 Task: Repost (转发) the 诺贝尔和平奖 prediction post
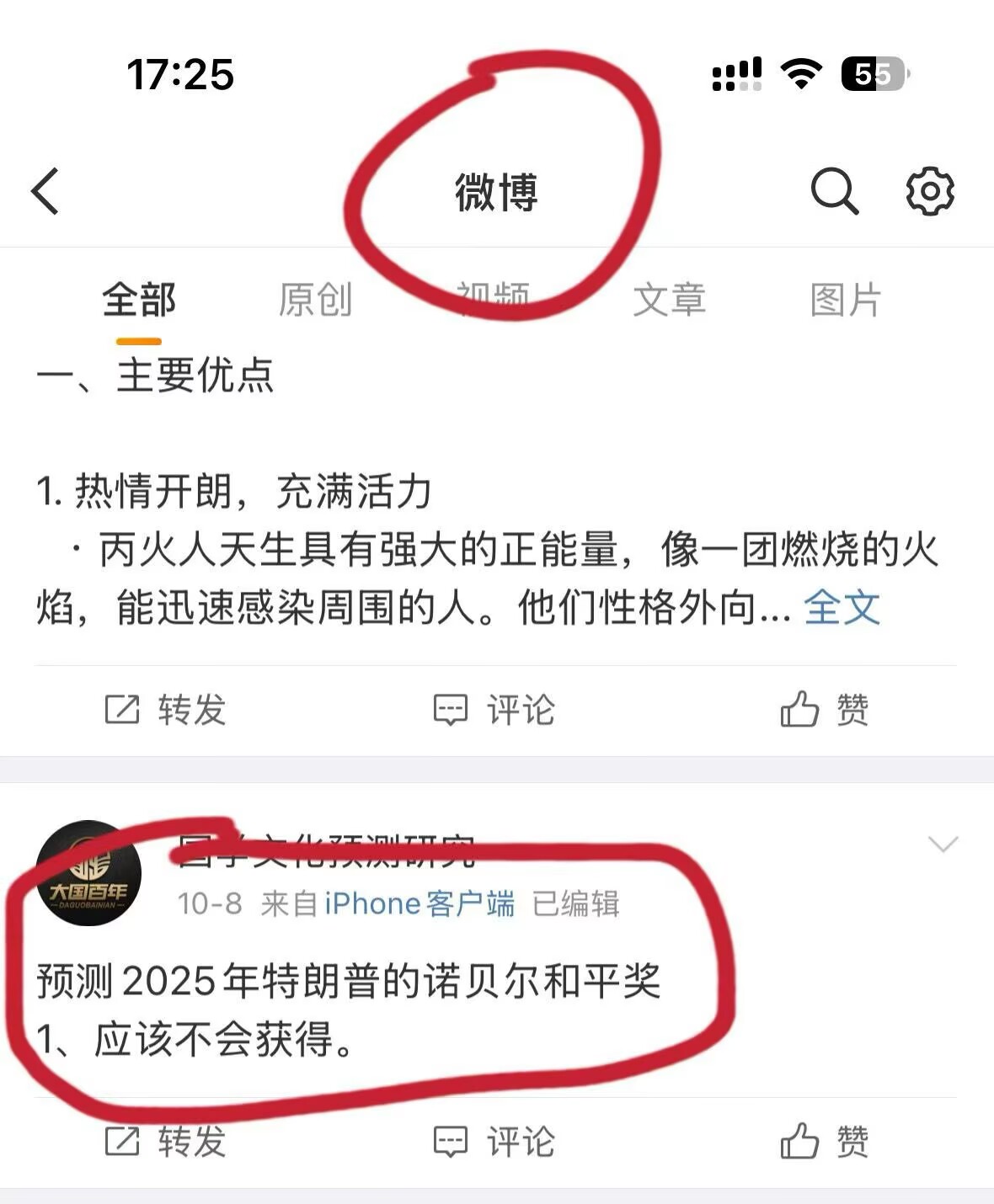tap(166, 1143)
